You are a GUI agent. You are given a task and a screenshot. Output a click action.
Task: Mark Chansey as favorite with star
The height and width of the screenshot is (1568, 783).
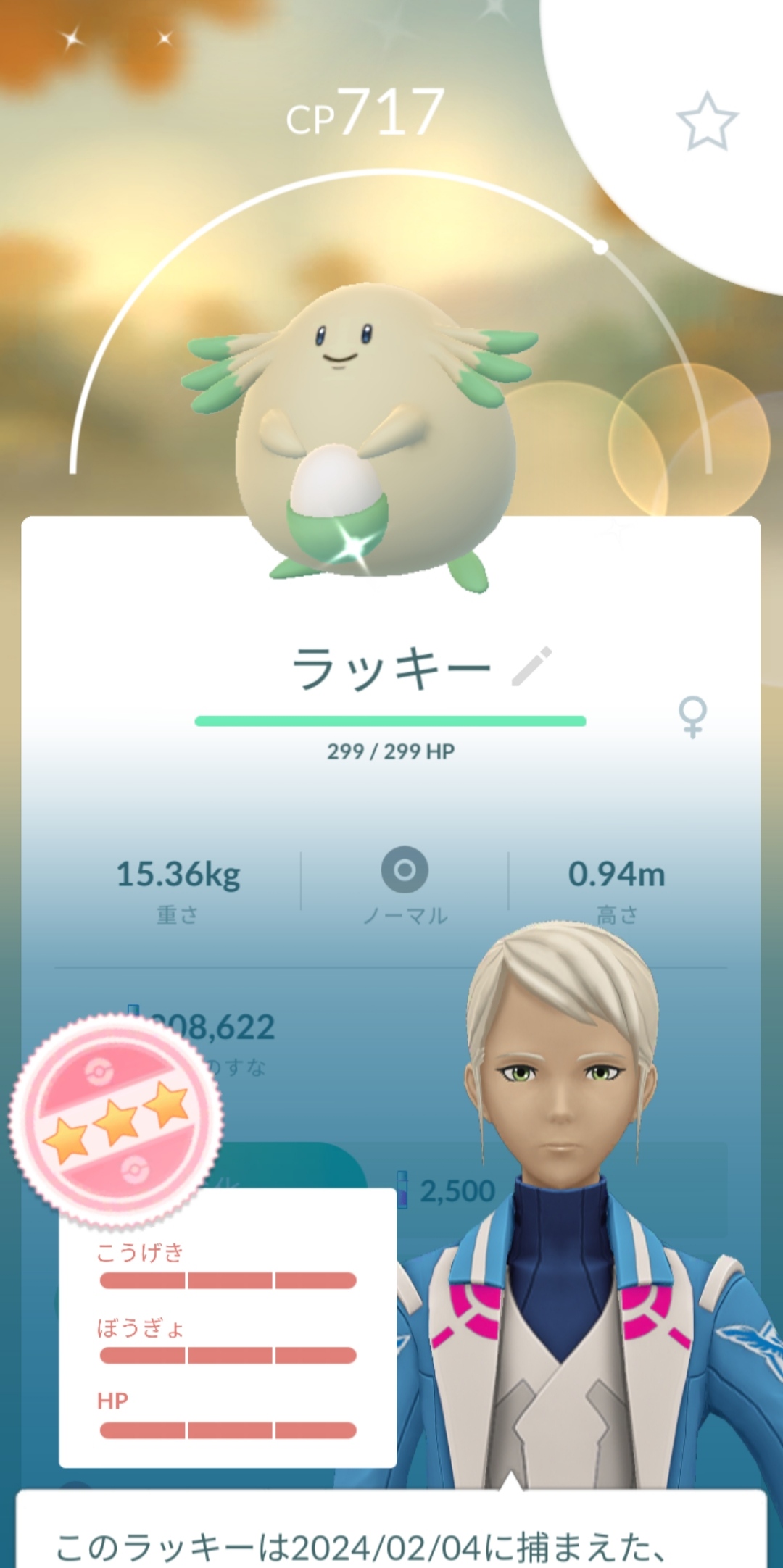click(x=707, y=122)
